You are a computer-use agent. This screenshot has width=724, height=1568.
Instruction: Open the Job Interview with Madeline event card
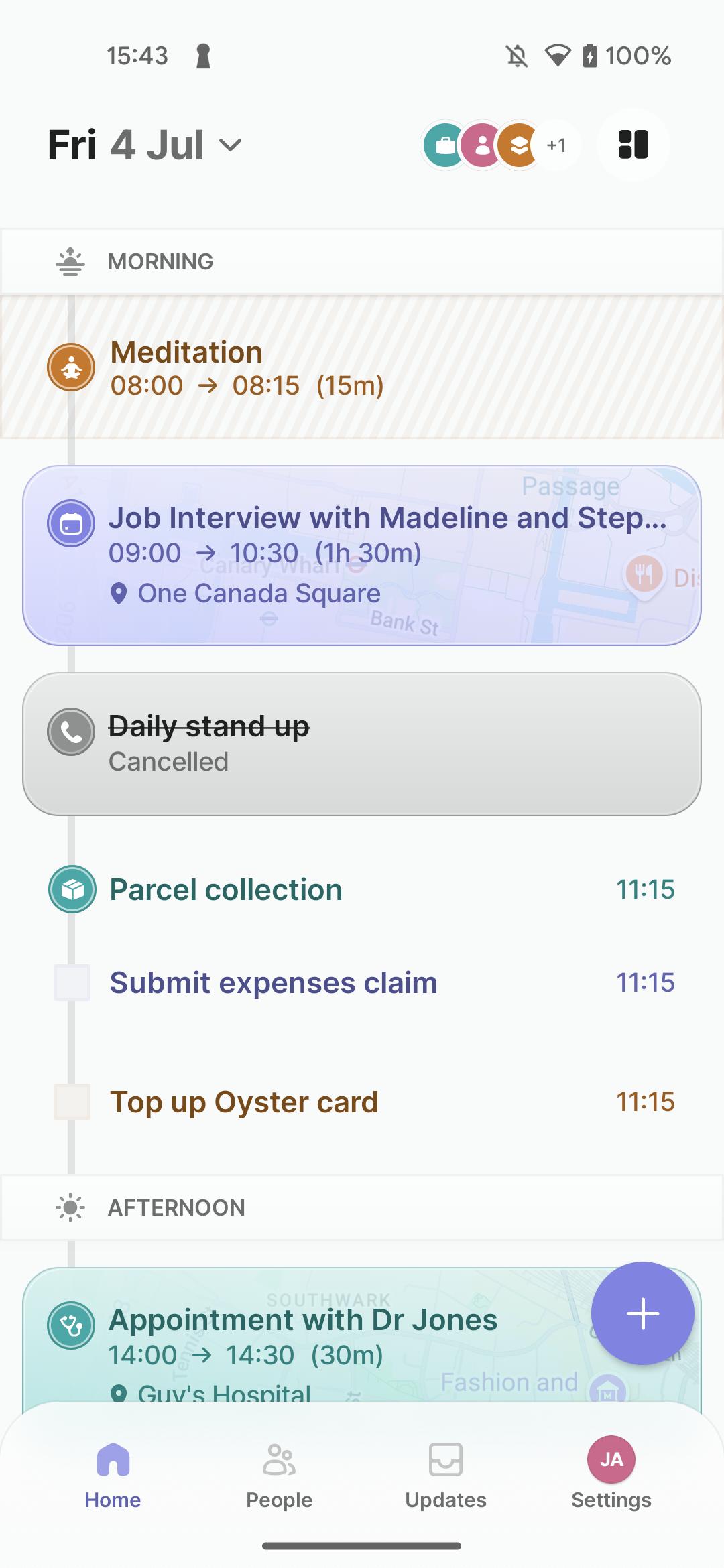pos(362,555)
